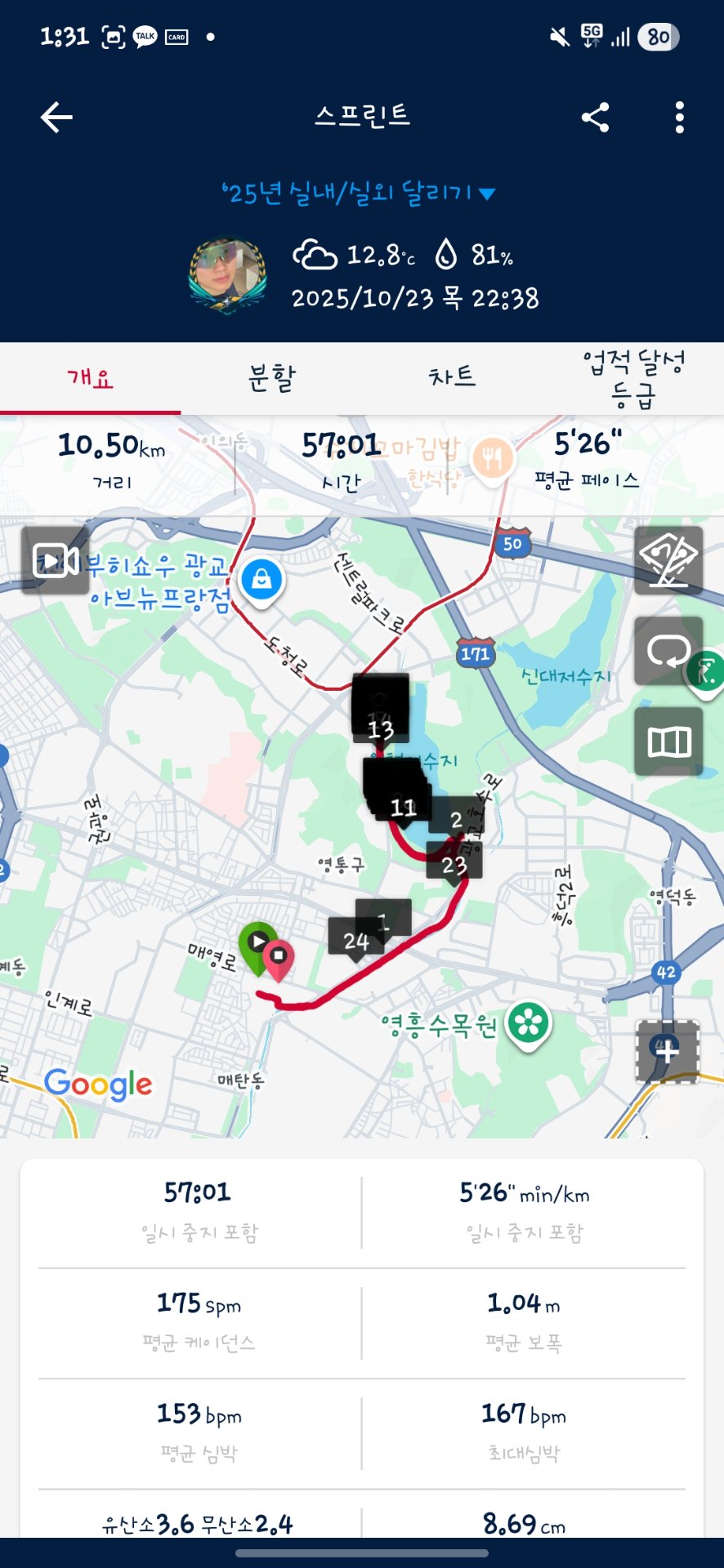Image resolution: width=724 pixels, height=1568 pixels.
Task: Open the folded map view button
Action: tap(668, 742)
